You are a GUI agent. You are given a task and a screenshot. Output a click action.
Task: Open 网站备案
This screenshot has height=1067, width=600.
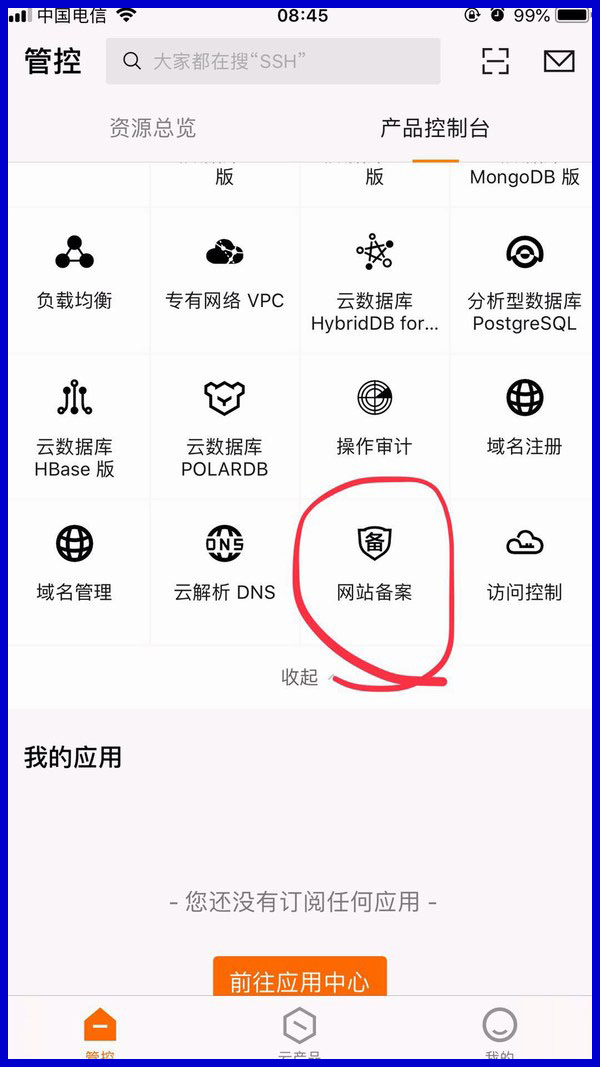(x=375, y=566)
